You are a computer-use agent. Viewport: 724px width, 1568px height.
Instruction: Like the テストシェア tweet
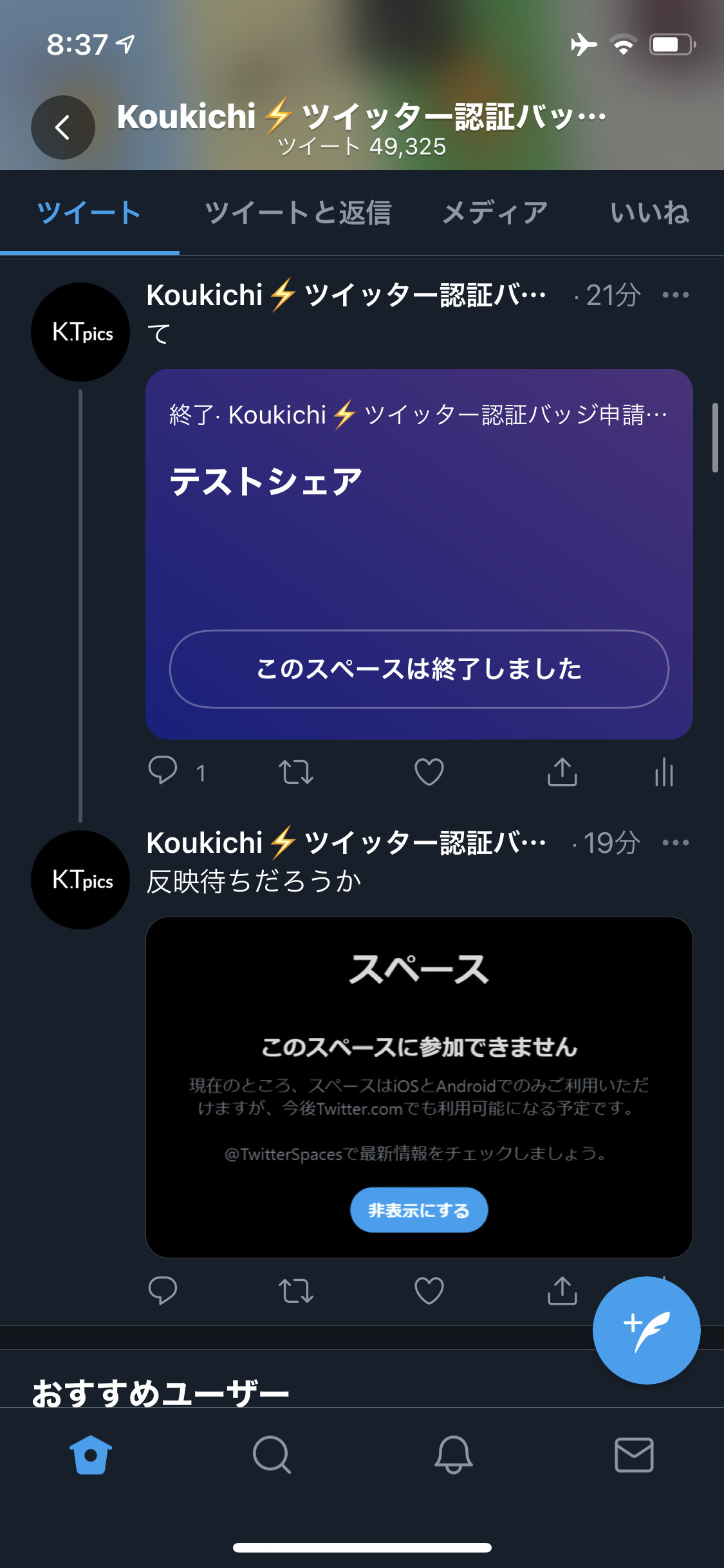point(429,774)
